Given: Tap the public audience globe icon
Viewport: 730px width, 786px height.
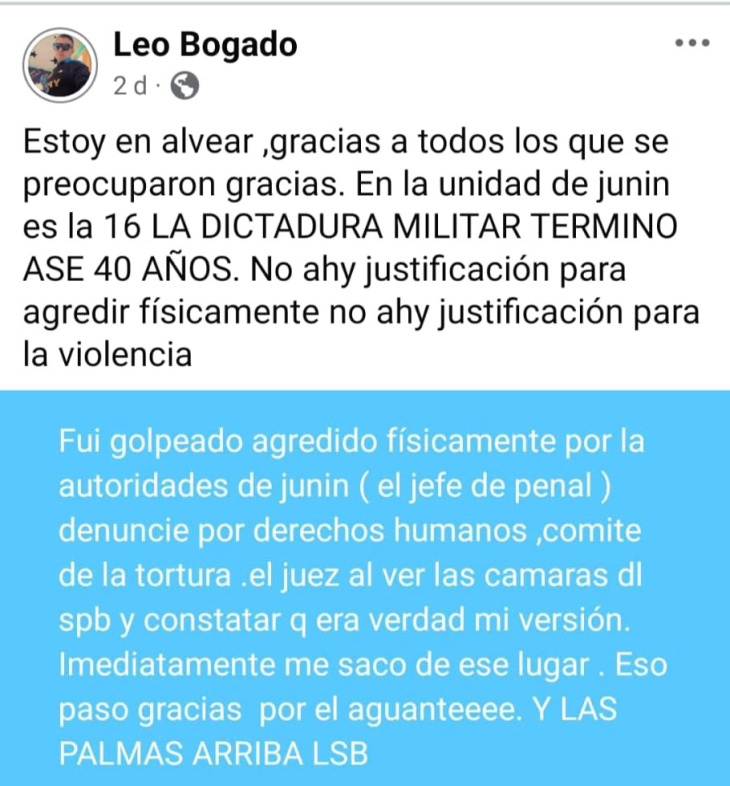Looking at the screenshot, I should tap(186, 87).
